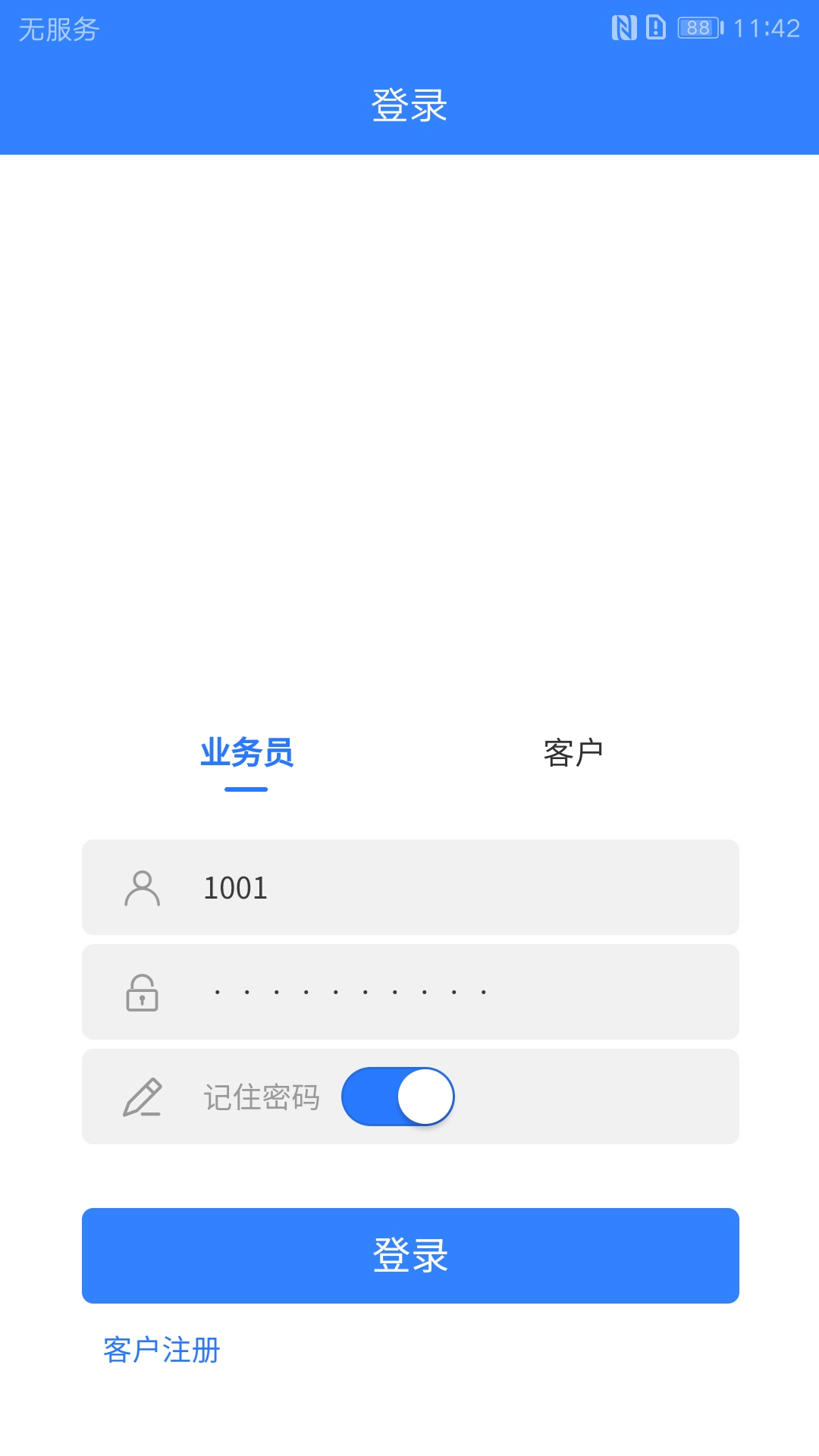819x1456 pixels.
Task: Switch to the 业务员 tab
Action: click(246, 753)
